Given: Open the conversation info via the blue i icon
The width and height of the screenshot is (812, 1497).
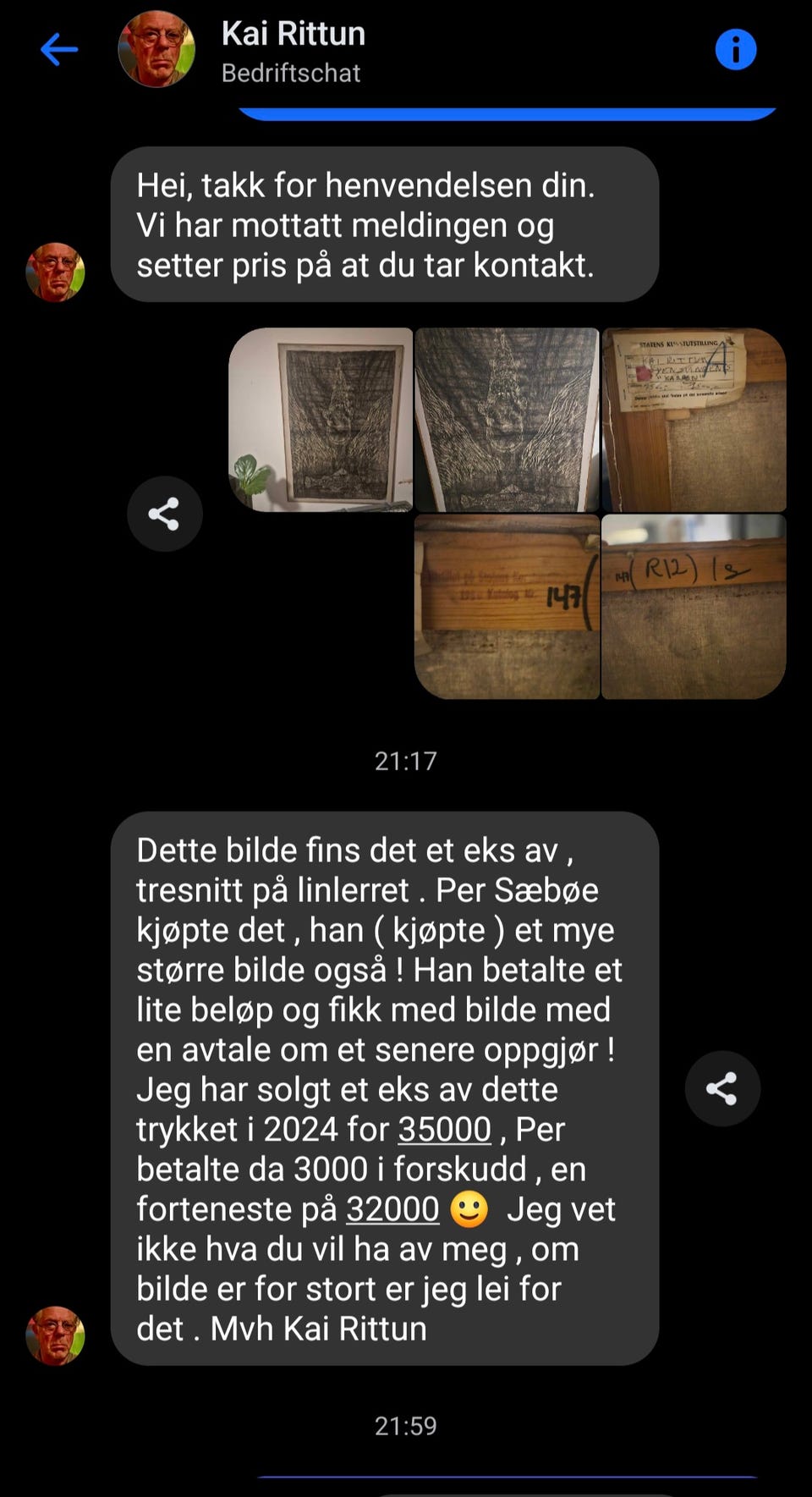Looking at the screenshot, I should [x=738, y=49].
